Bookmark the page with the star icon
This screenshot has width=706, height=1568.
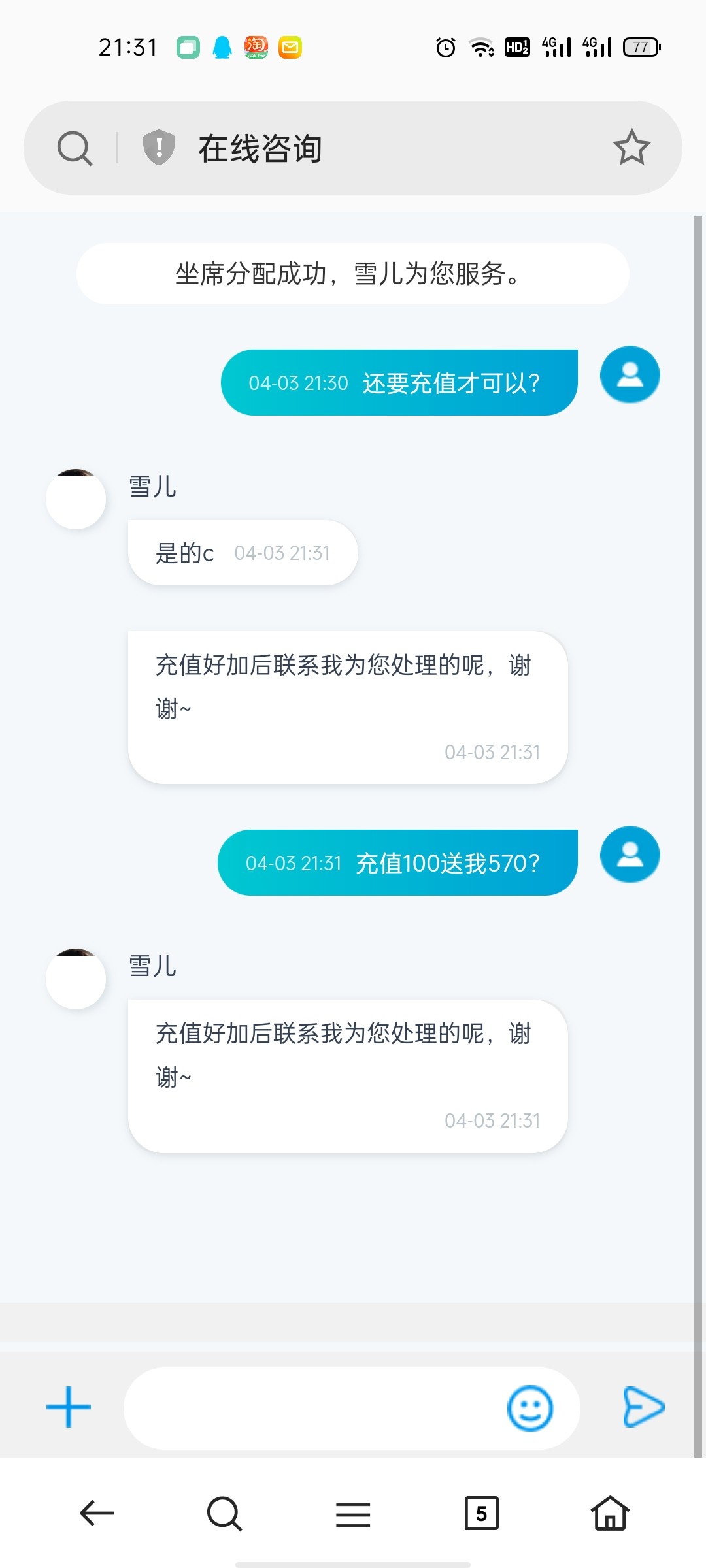pos(631,146)
